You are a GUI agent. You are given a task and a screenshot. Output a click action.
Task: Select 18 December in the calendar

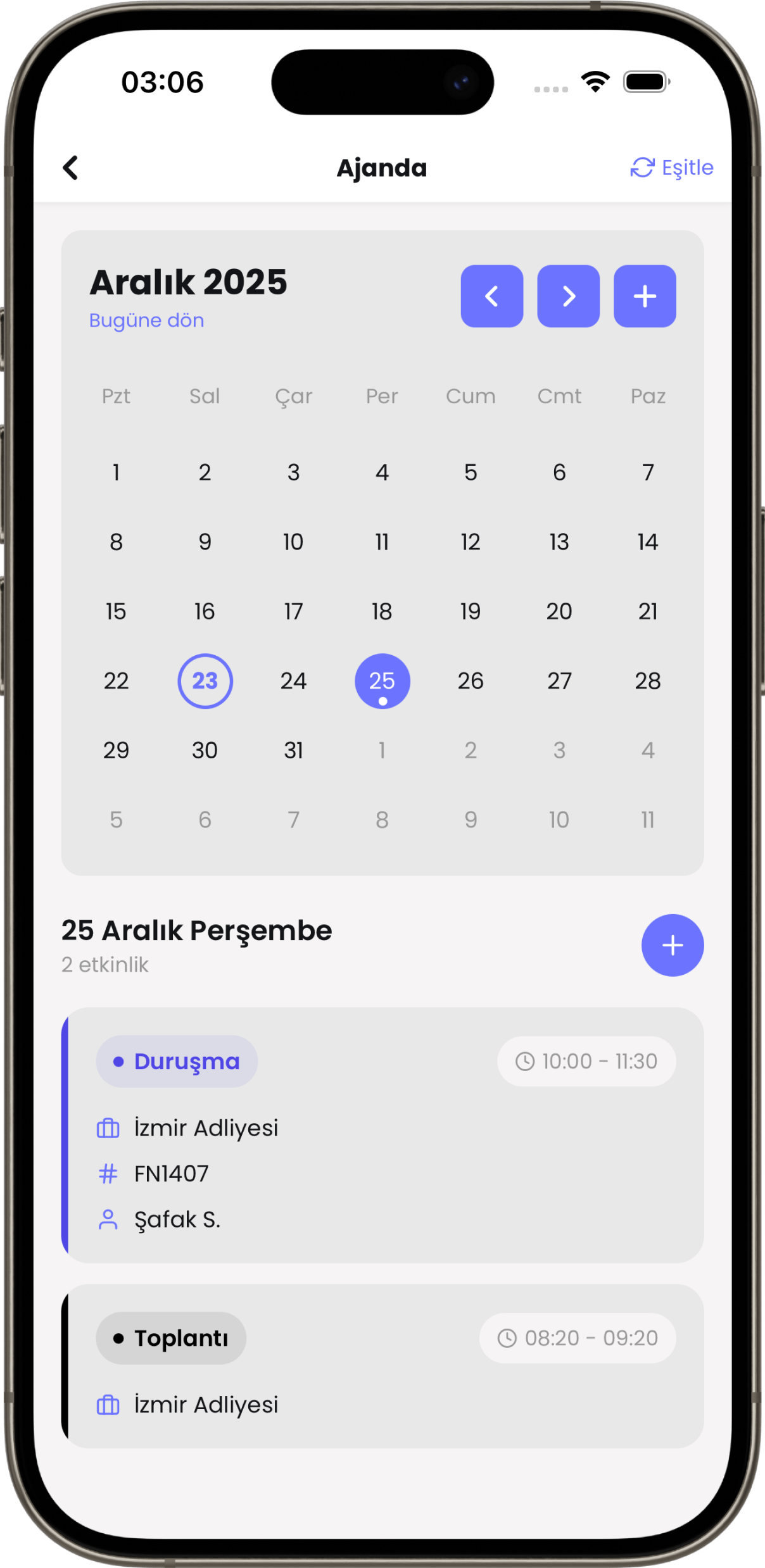[x=382, y=612]
